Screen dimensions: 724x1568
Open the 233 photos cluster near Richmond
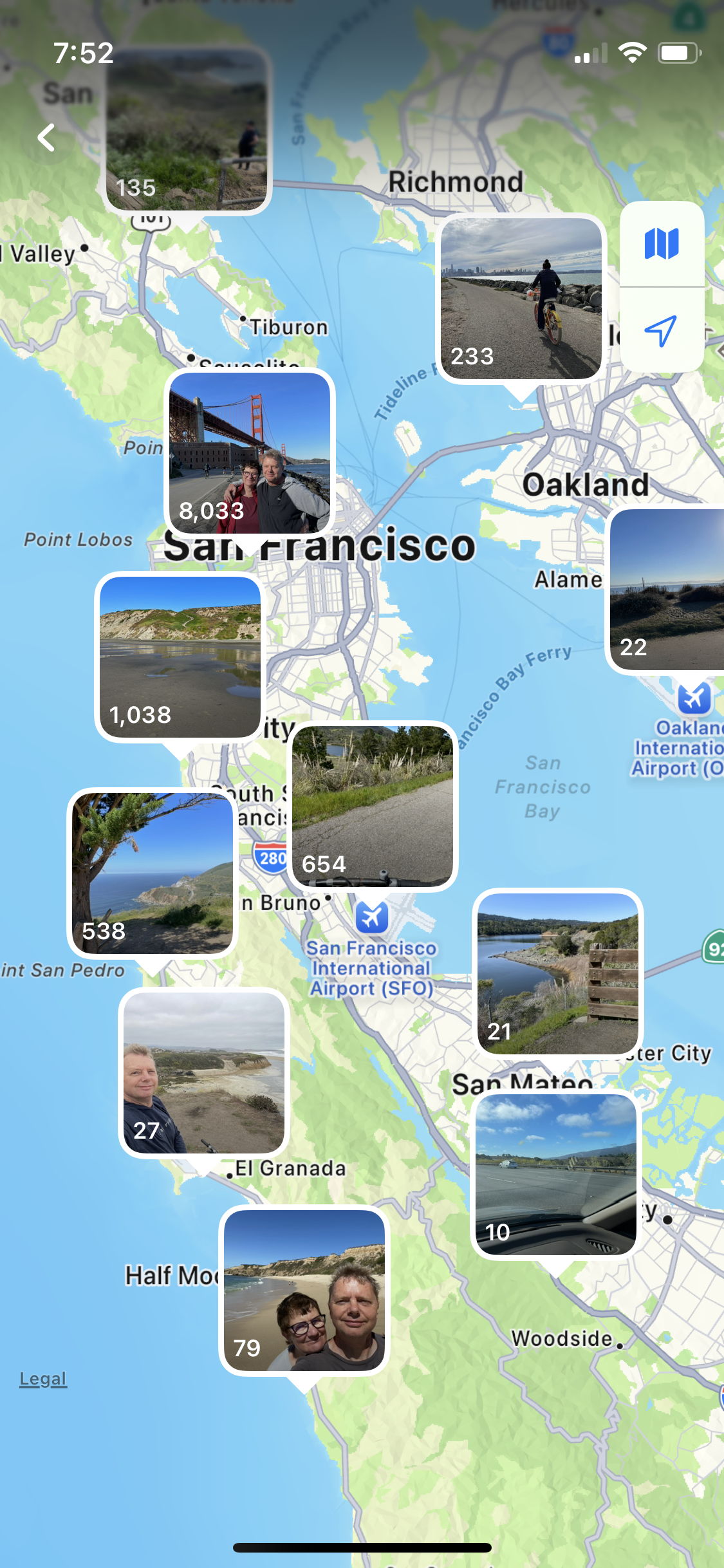click(x=521, y=299)
